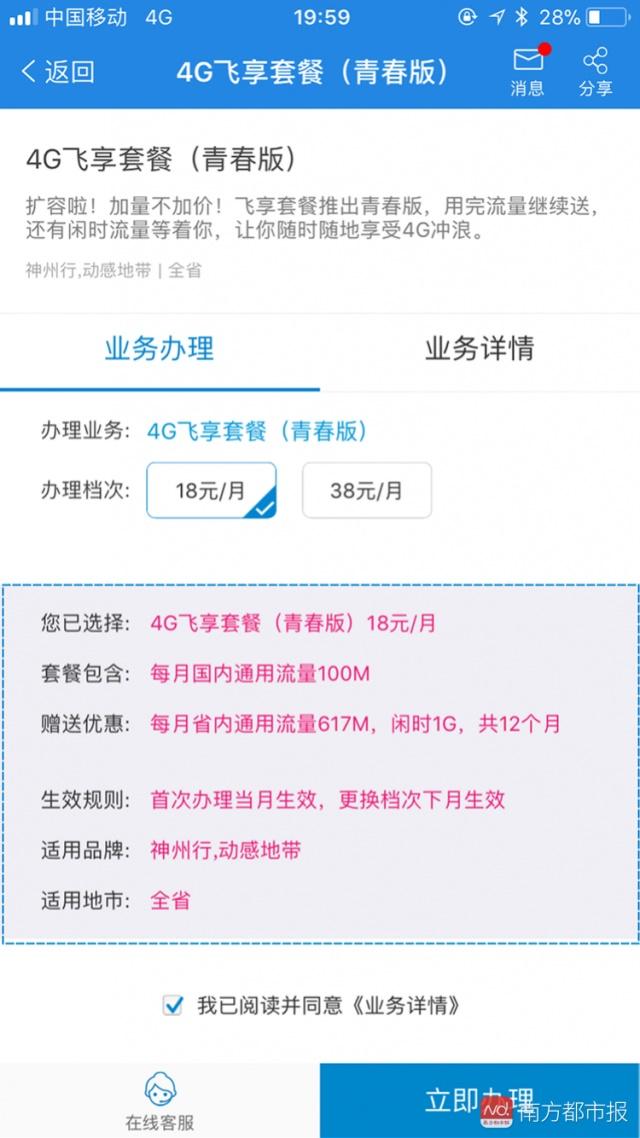Open the 《业务详情》 terms link
Viewport: 640px width, 1138px height.
(406, 1005)
